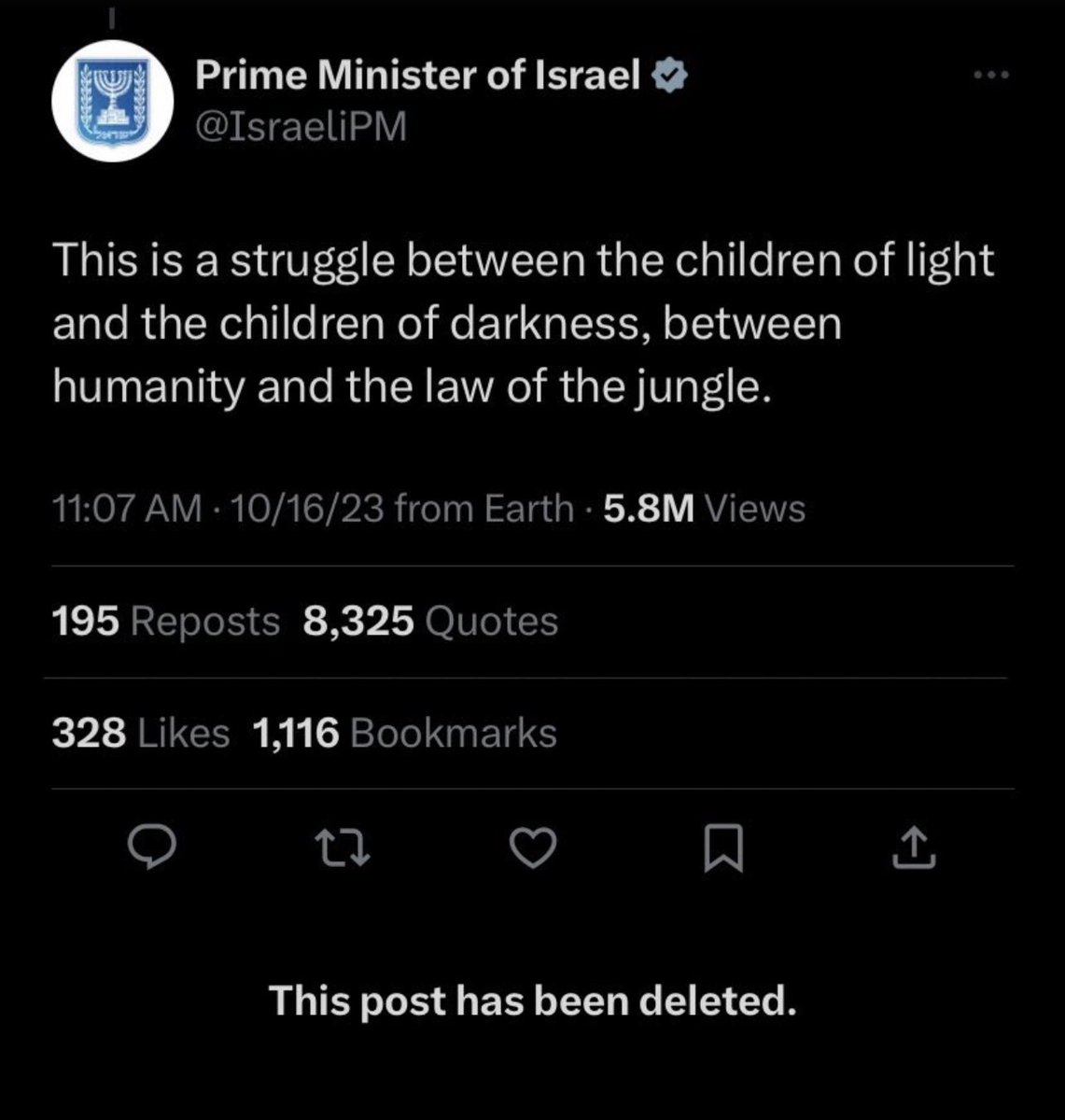1065x1120 pixels.
Task: Bookmark this post
Action: 723,847
